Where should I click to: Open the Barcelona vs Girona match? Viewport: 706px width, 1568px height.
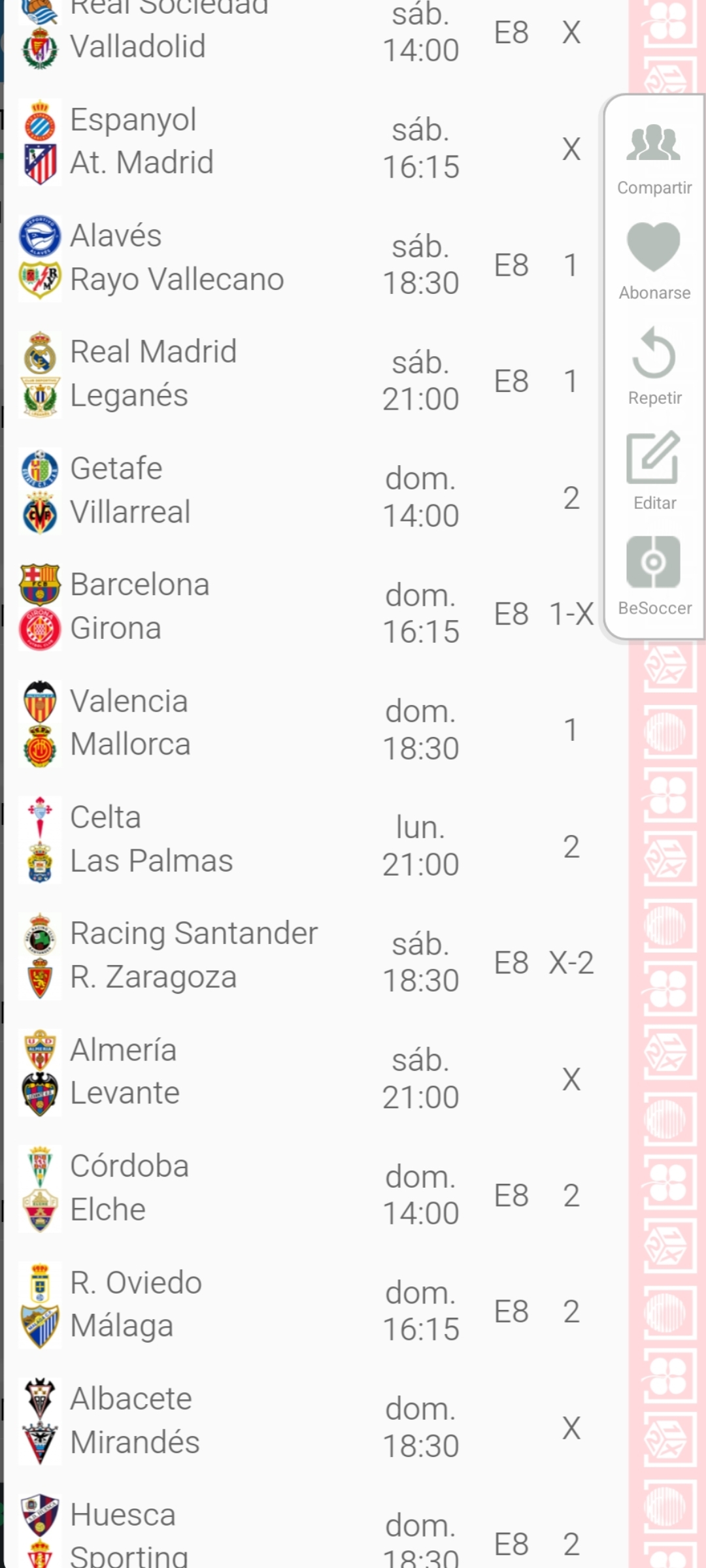(306, 606)
